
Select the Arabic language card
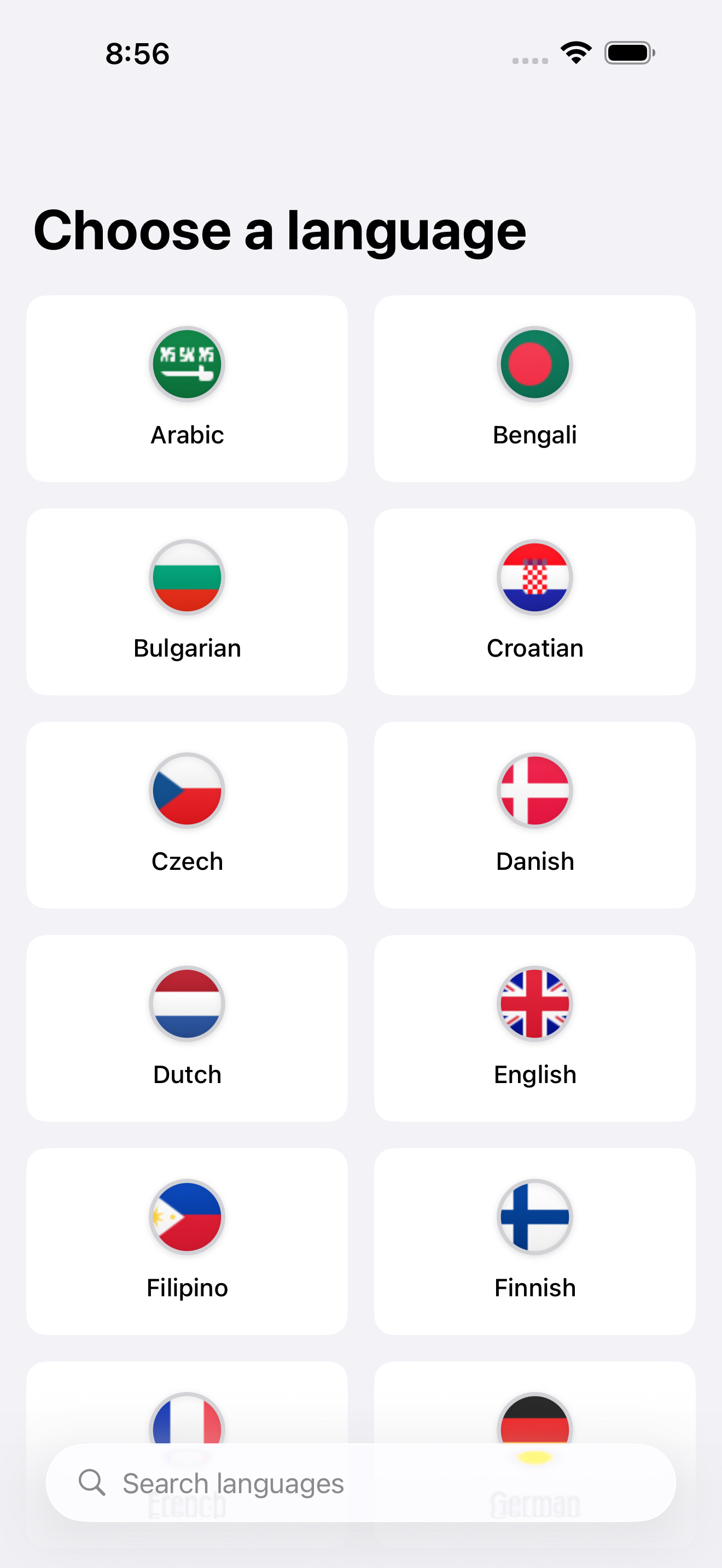(x=187, y=388)
